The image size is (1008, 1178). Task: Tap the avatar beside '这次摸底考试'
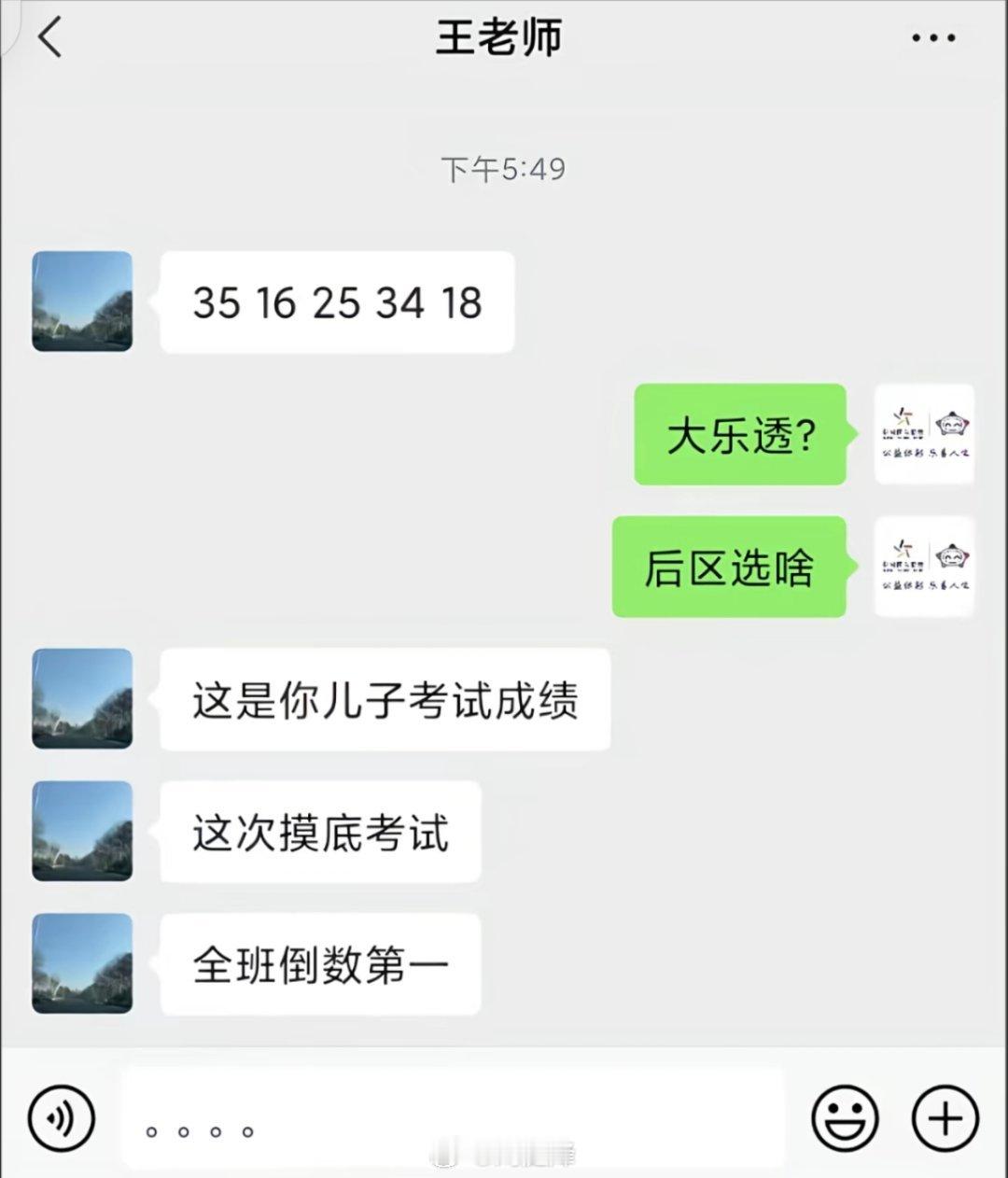81,832
